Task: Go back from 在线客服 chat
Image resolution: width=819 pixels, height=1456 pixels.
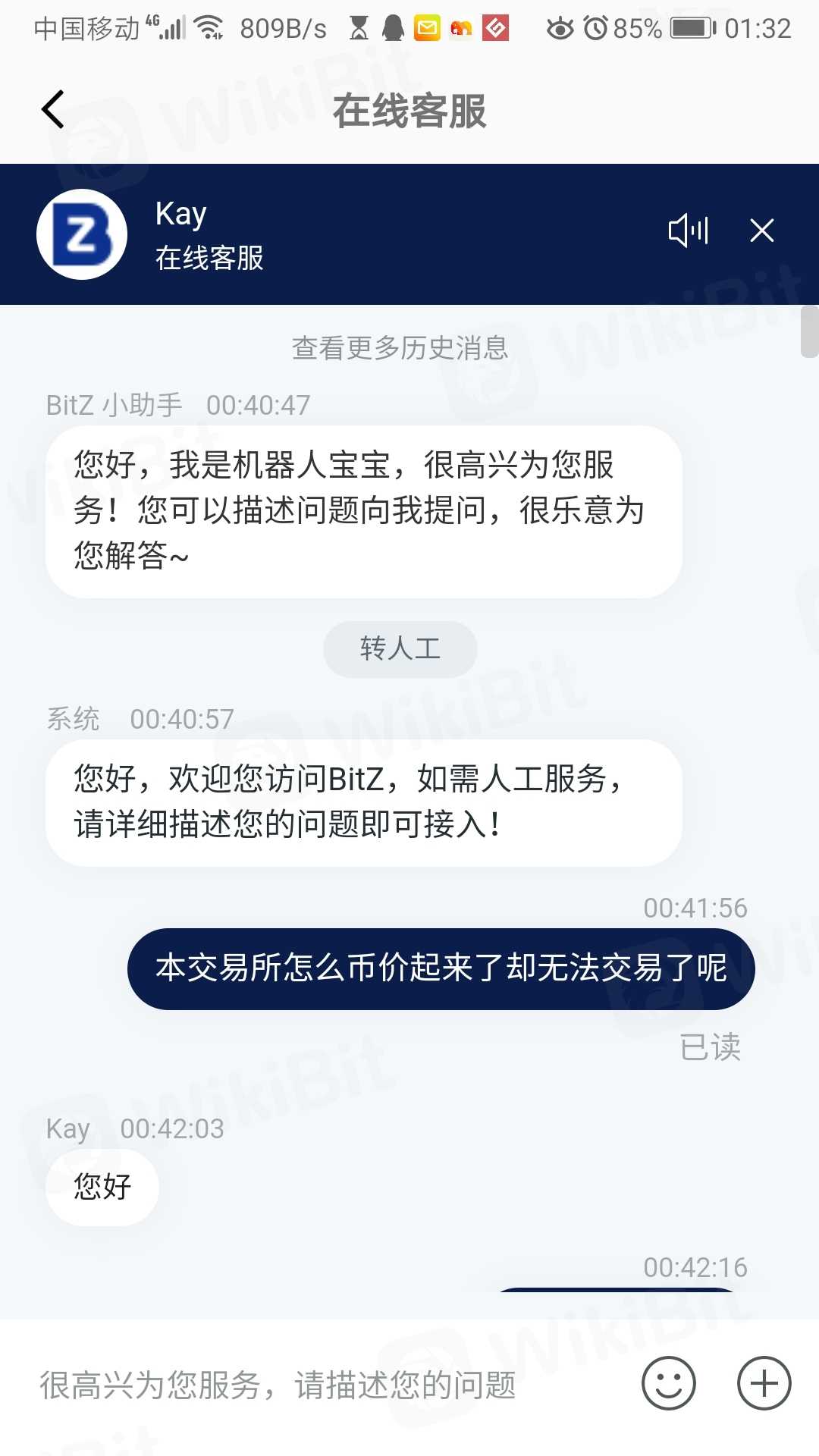Action: click(53, 110)
